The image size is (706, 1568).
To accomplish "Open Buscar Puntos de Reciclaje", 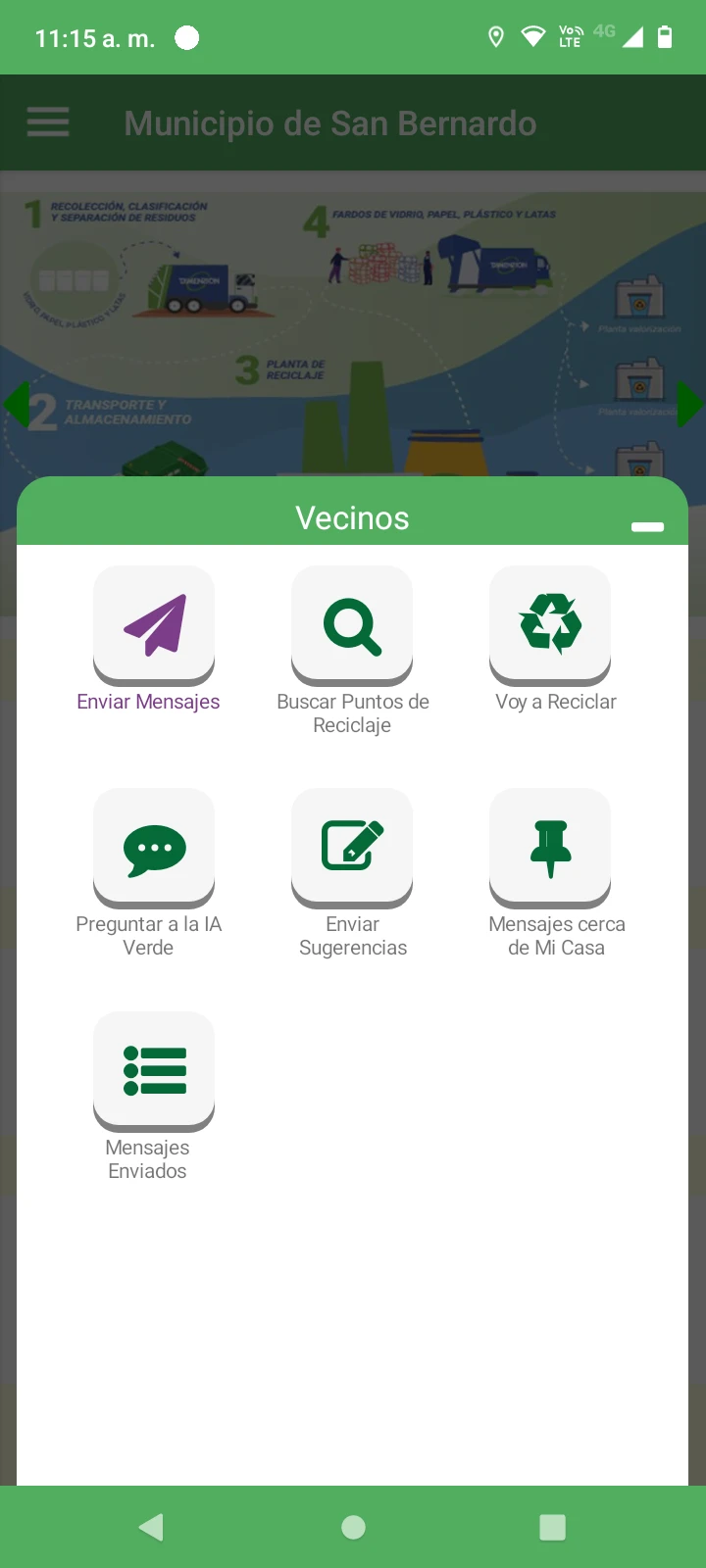I will (x=352, y=625).
